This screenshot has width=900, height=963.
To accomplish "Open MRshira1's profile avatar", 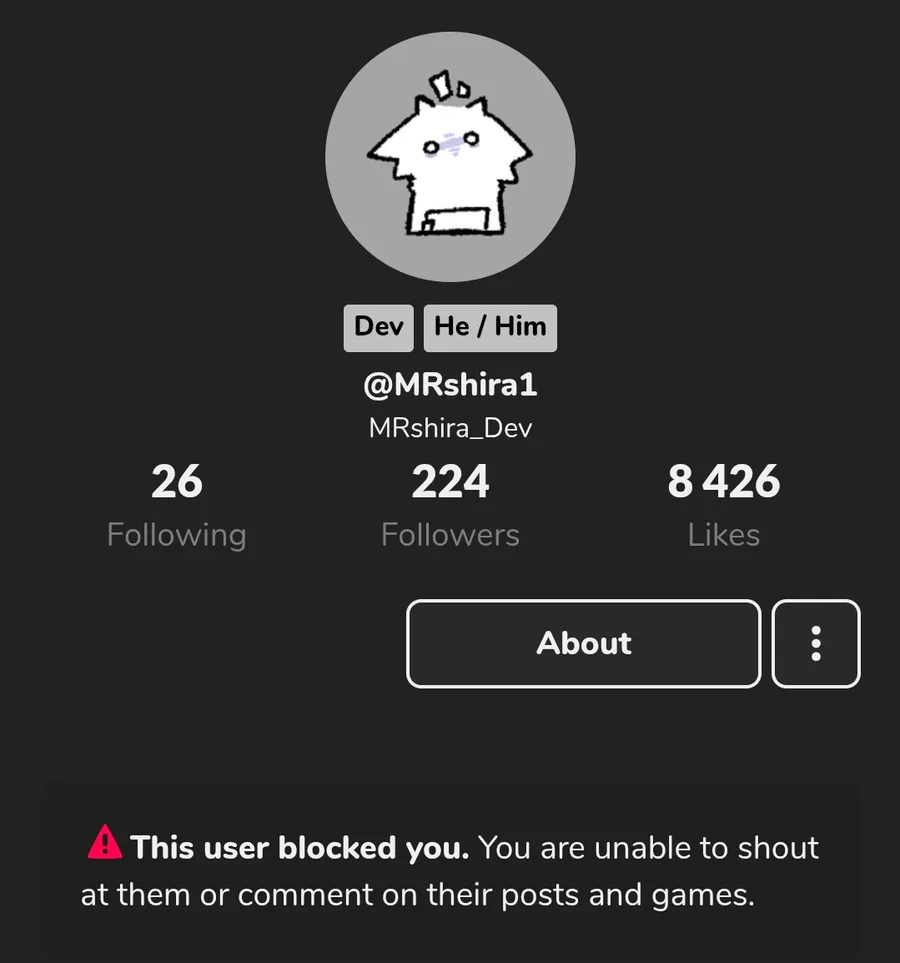I will pos(450,157).
